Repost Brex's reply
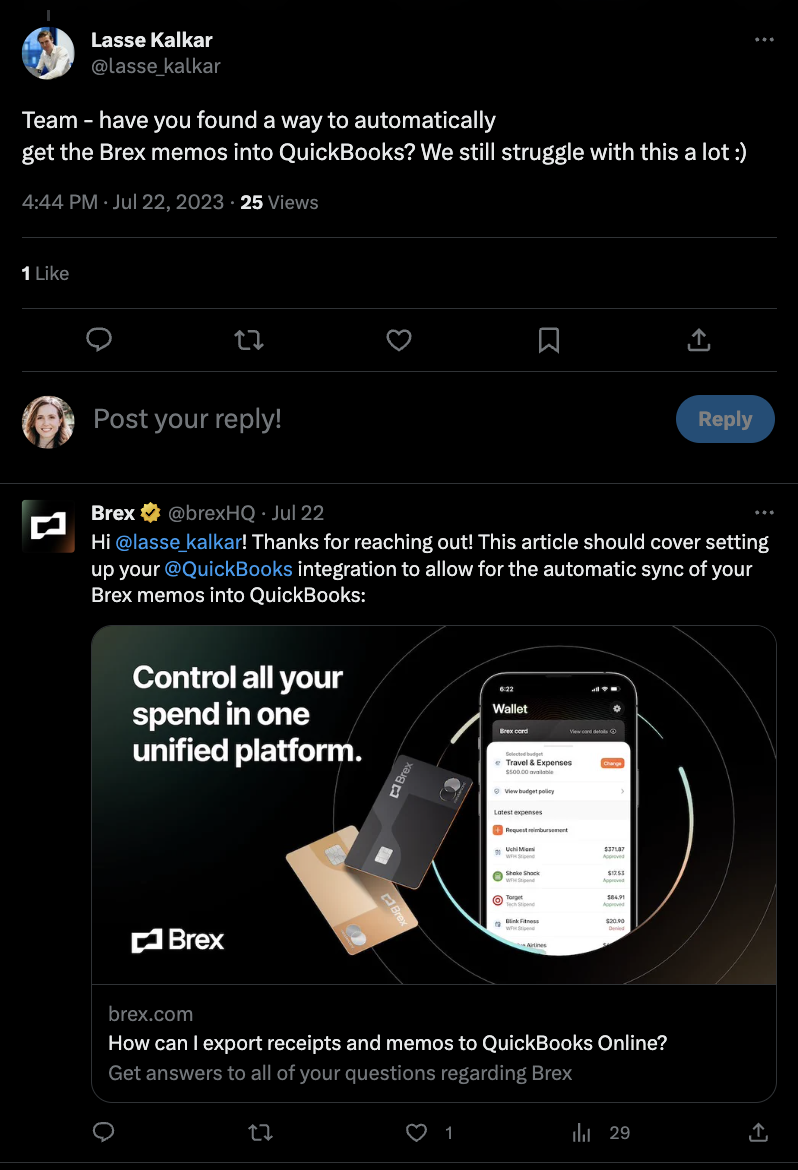This screenshot has height=1170, width=798. 259,1132
